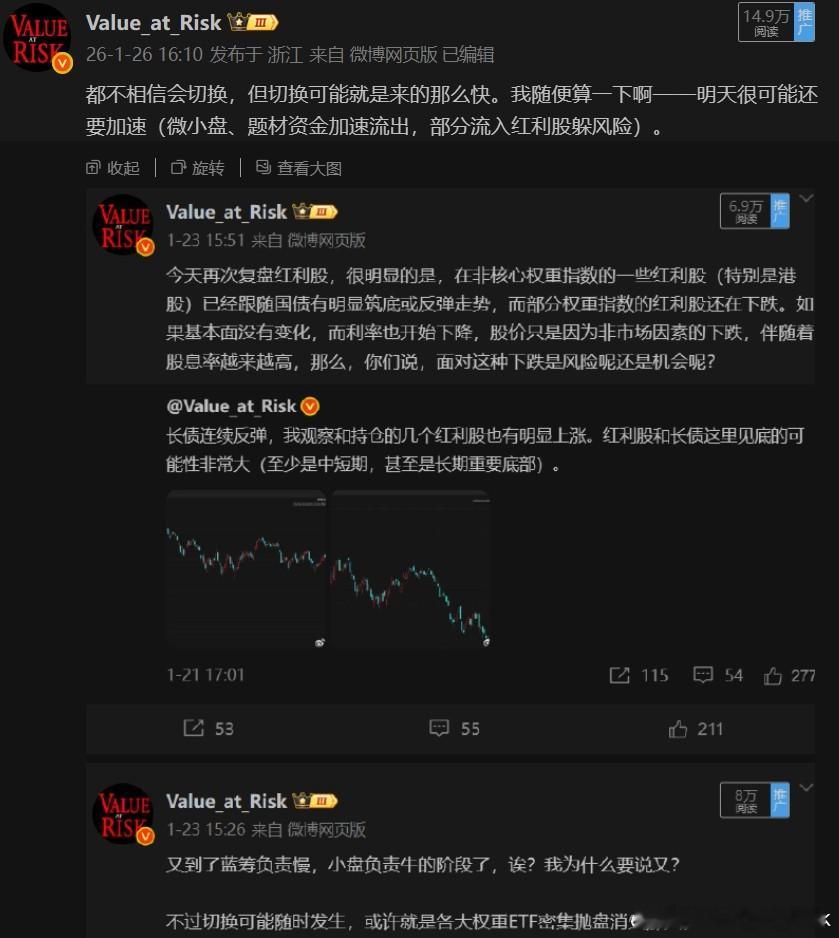Open the left candlestick chart thumbnail
Viewport: 839px width, 938px height.
click(x=245, y=570)
